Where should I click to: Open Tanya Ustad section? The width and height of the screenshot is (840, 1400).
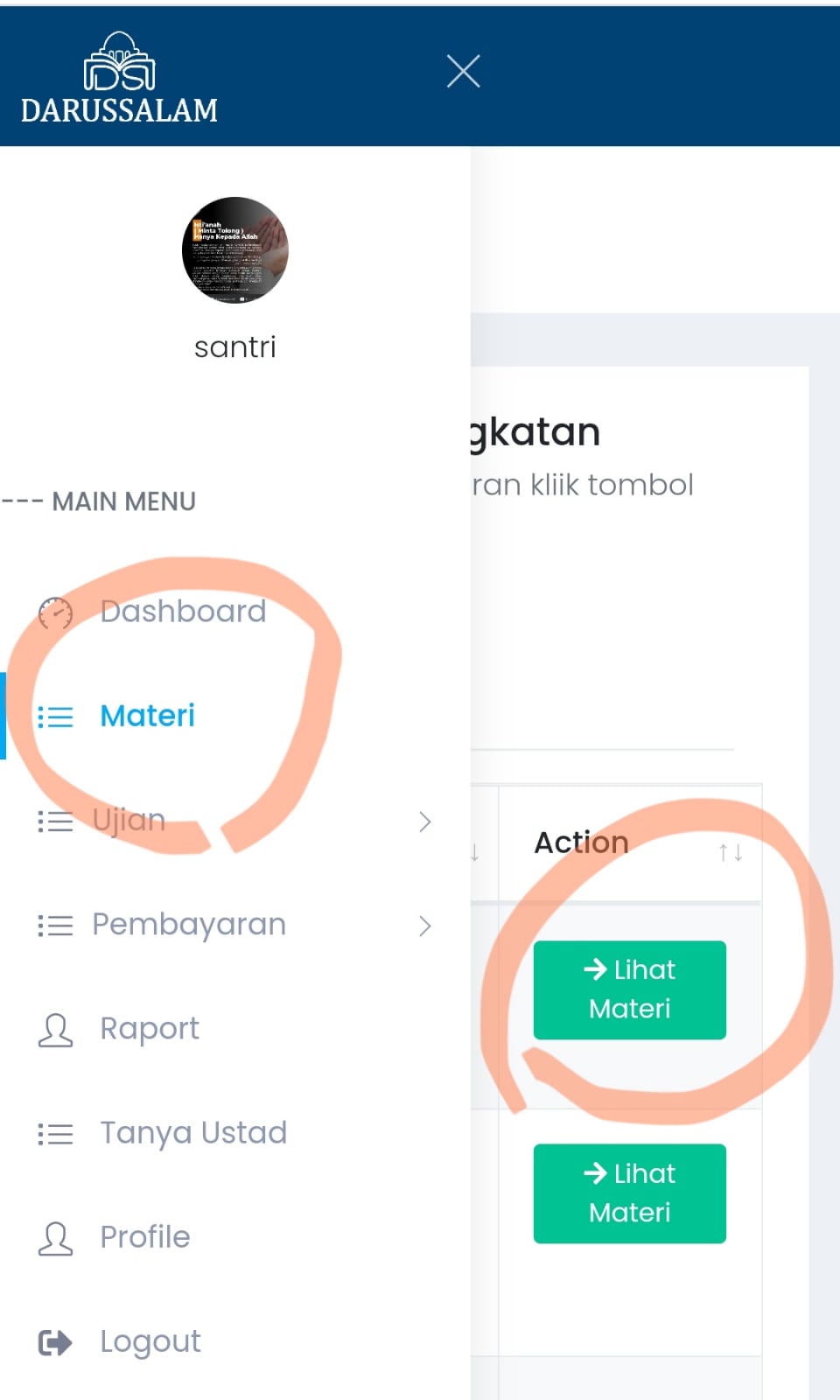pyautogui.click(x=192, y=1133)
